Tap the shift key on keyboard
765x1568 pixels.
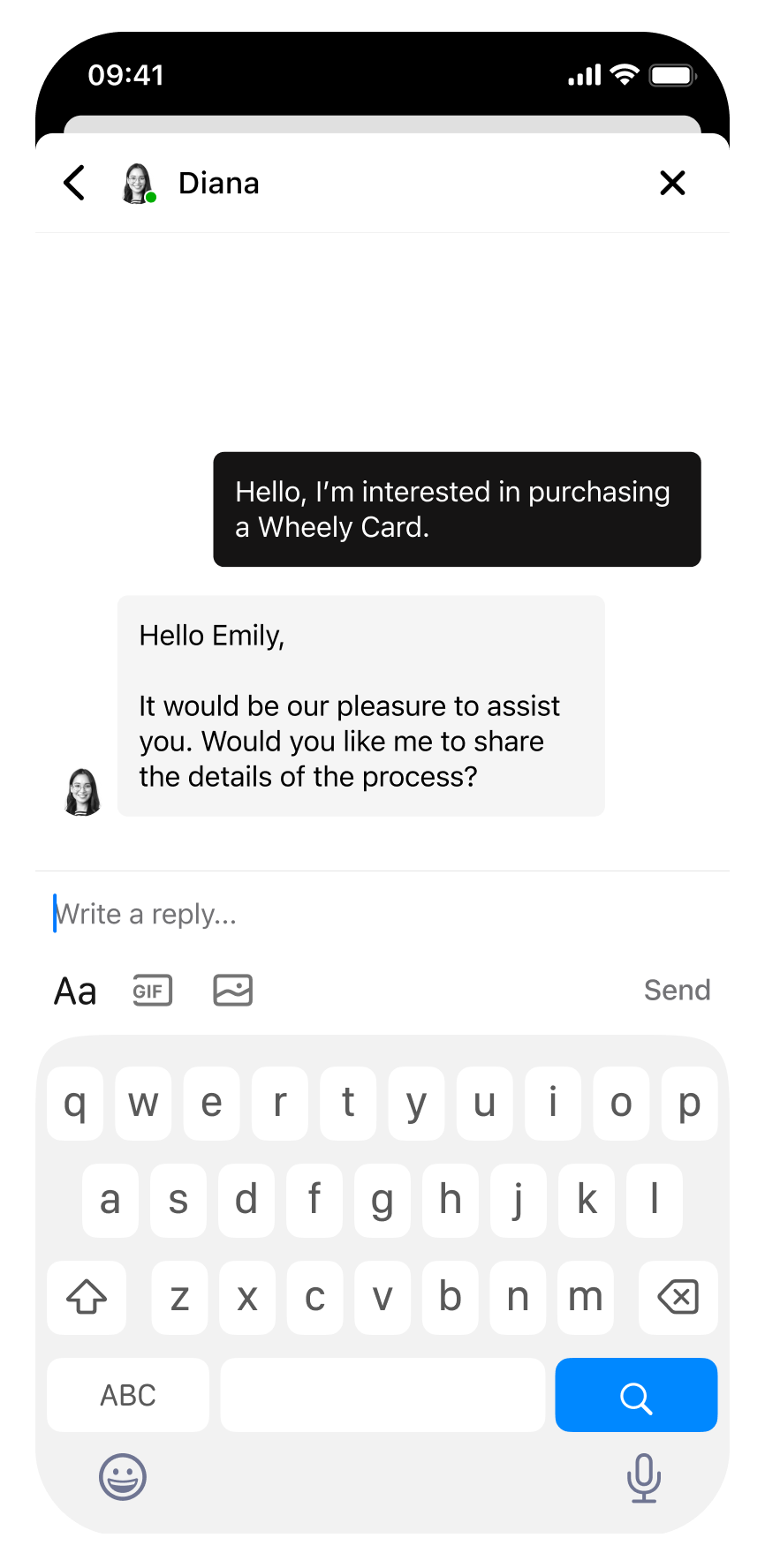(87, 1297)
